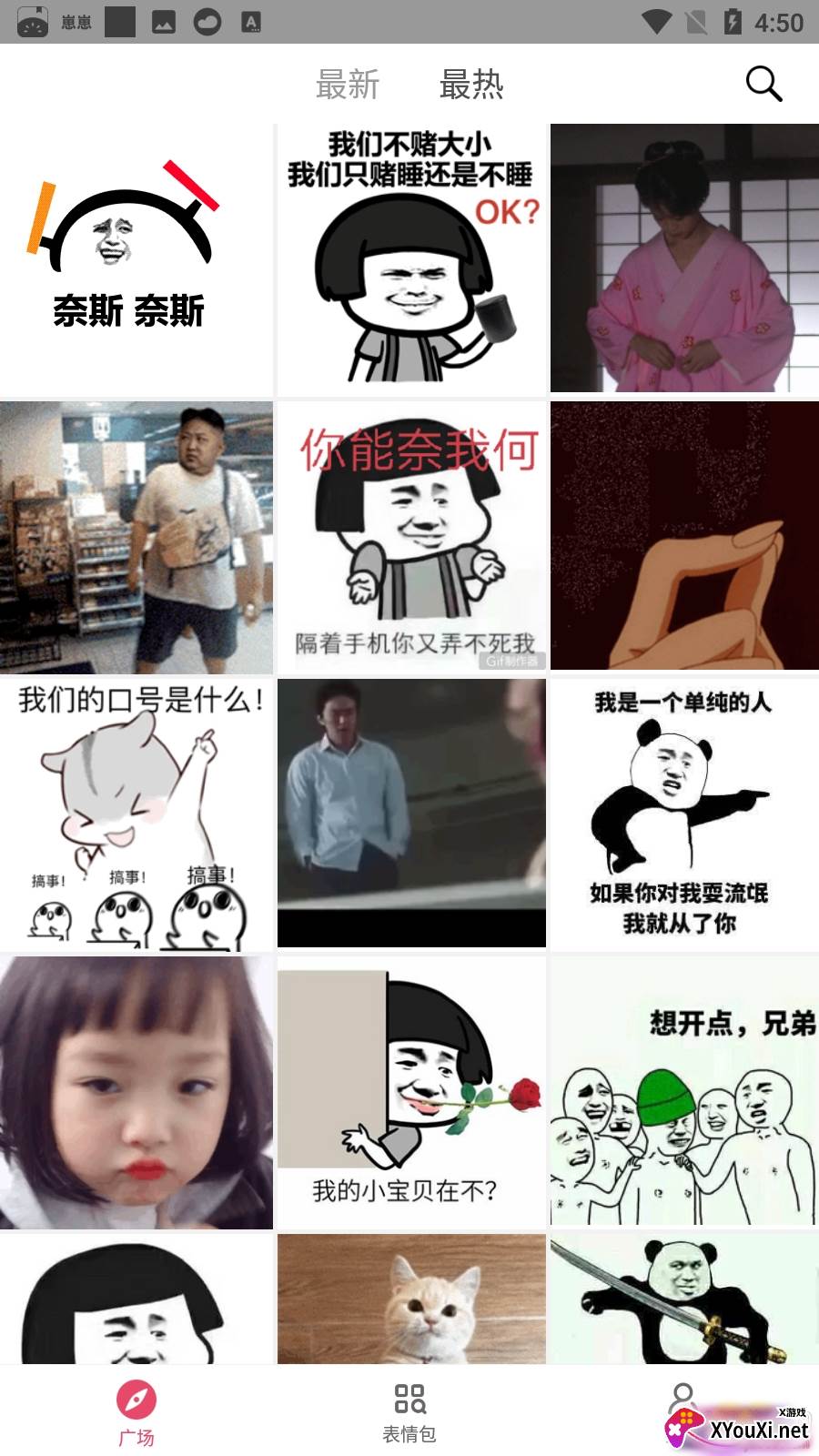Open the pouting little girl image

136,1092
